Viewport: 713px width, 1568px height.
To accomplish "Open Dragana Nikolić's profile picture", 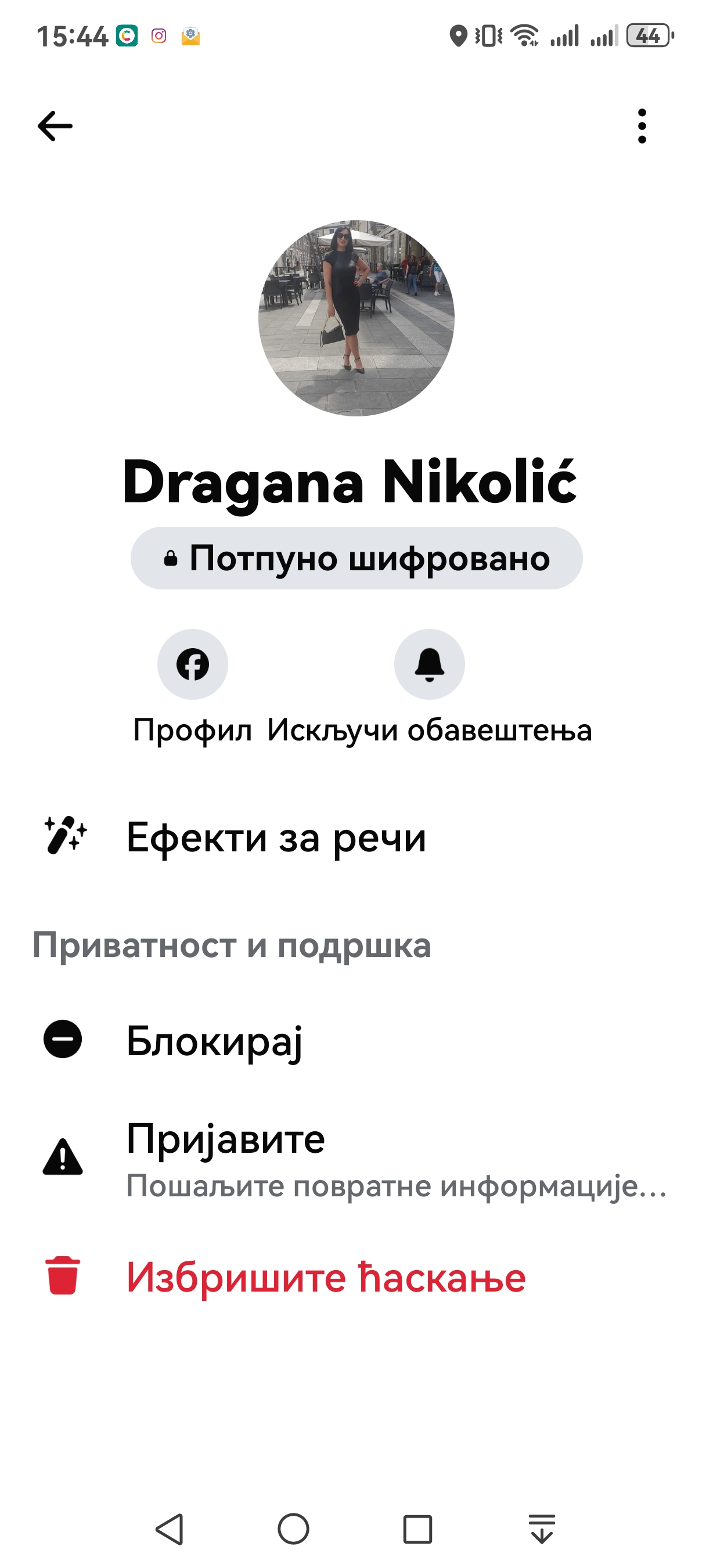I will [x=356, y=318].
